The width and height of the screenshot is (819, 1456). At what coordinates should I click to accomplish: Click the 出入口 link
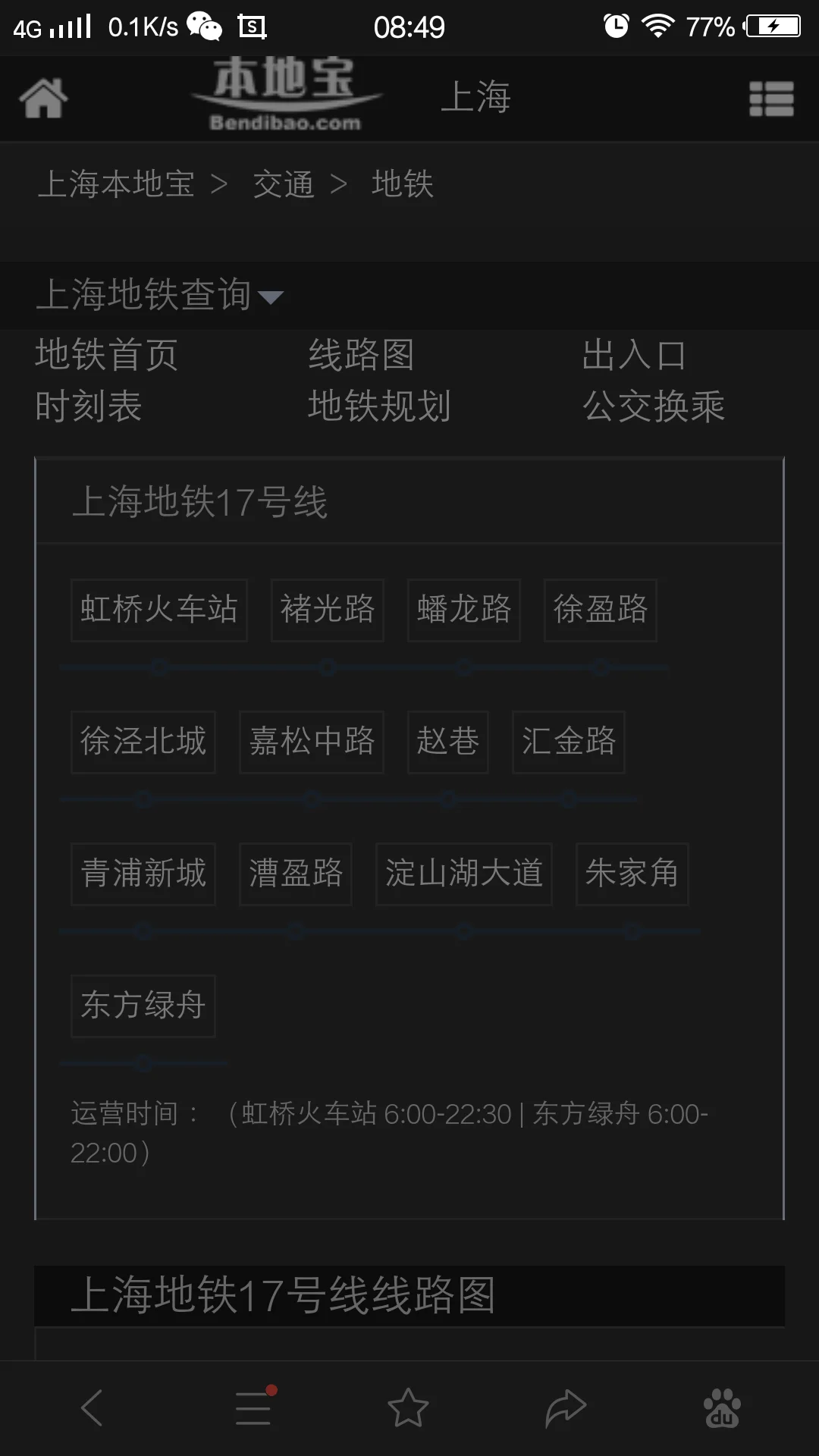pos(635,356)
